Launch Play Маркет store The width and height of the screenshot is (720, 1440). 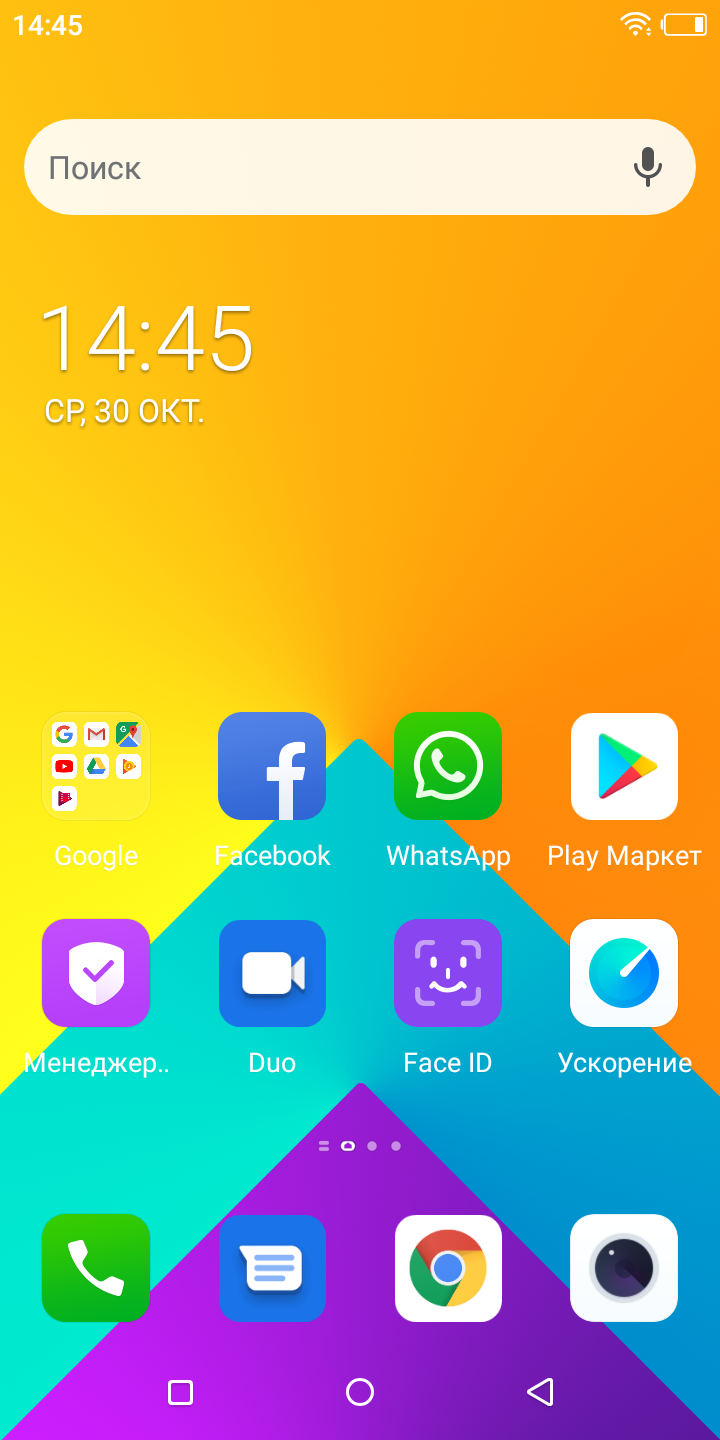click(624, 767)
